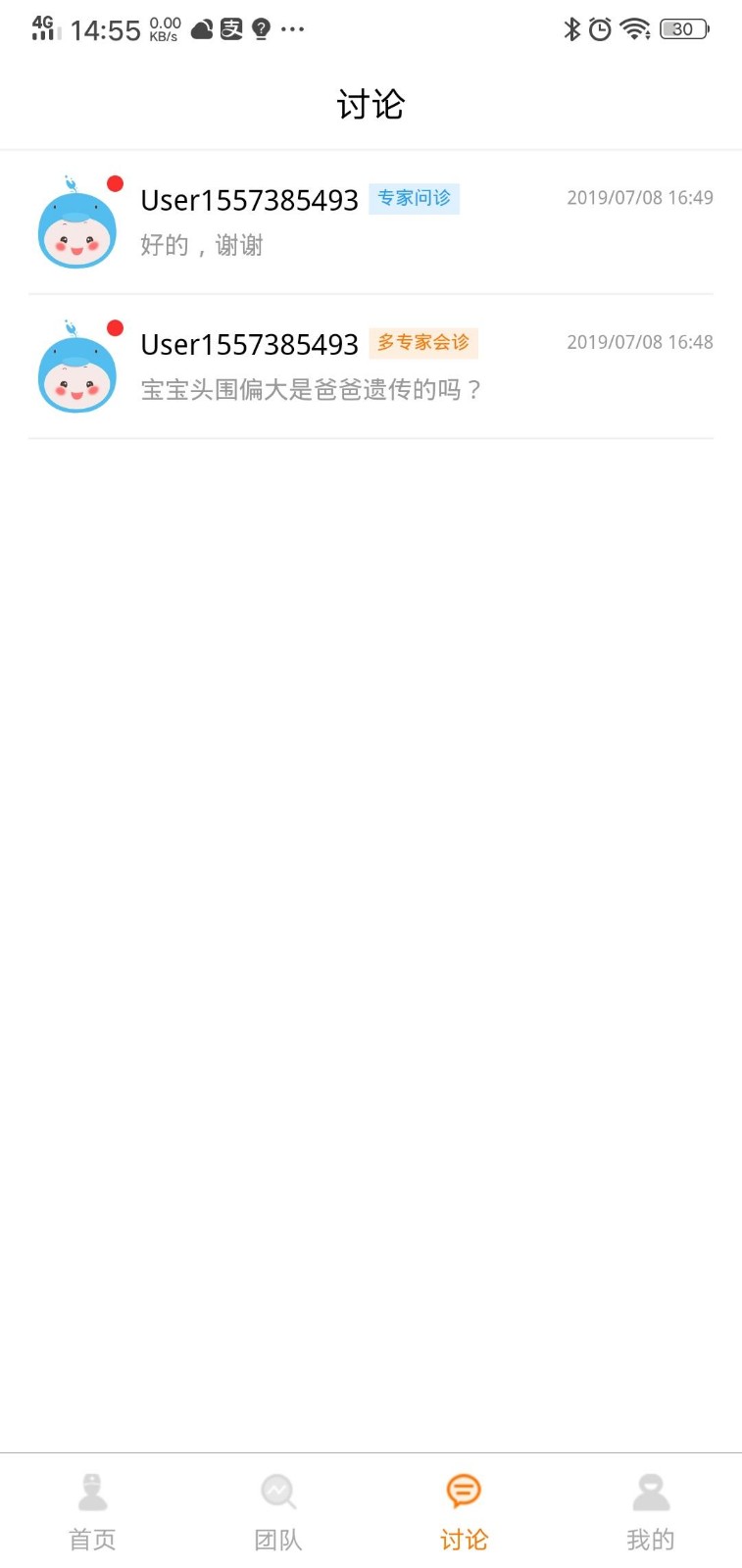The image size is (742, 1568).
Task: Open the 我的 profile tab
Action: point(650,1512)
